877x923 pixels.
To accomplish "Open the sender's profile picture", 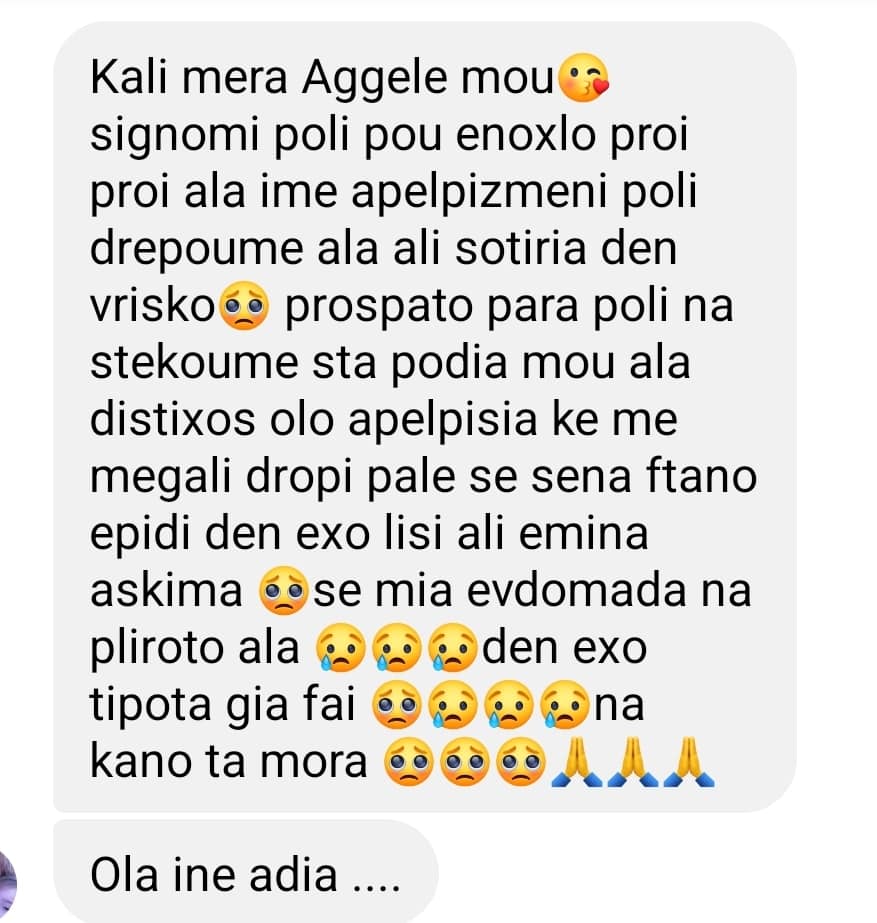I will (x=7, y=876).
